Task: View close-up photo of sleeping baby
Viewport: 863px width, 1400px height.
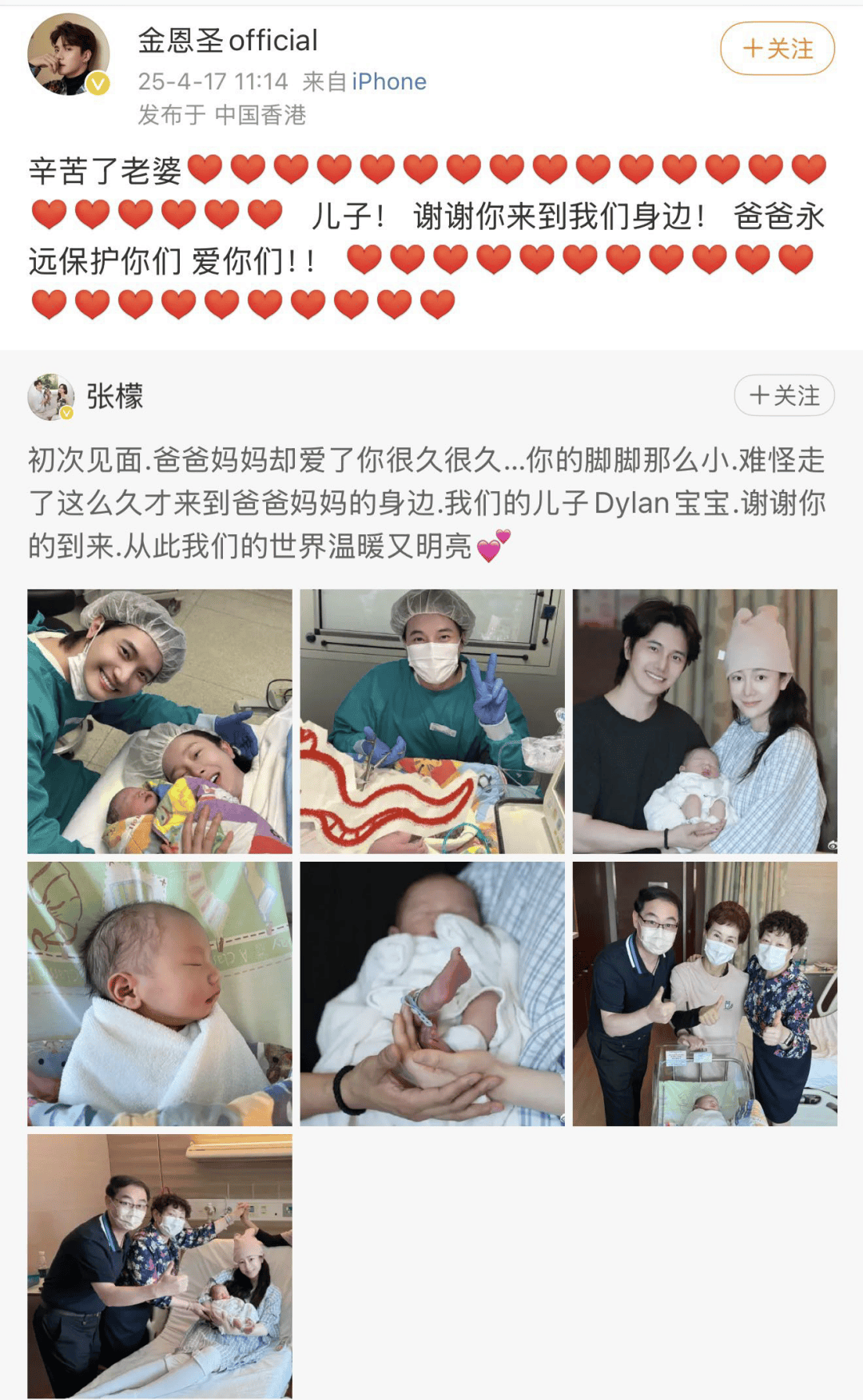Action: pyautogui.click(x=160, y=993)
